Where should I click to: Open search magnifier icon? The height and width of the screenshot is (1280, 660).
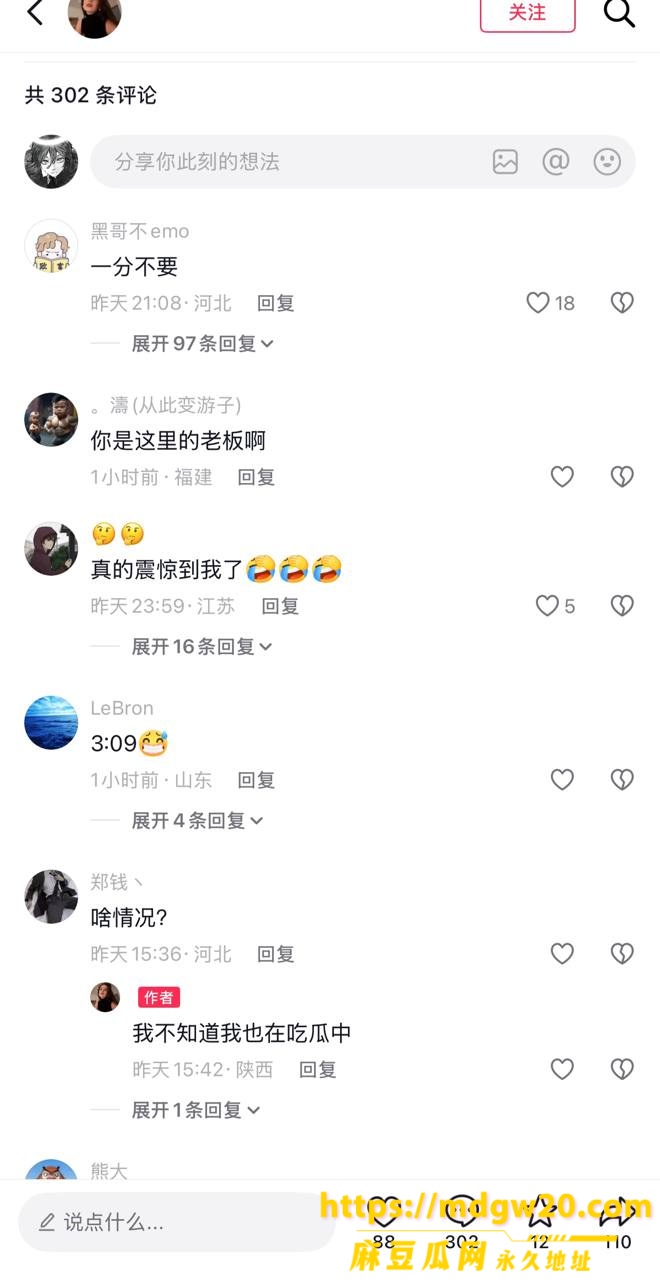coord(619,13)
